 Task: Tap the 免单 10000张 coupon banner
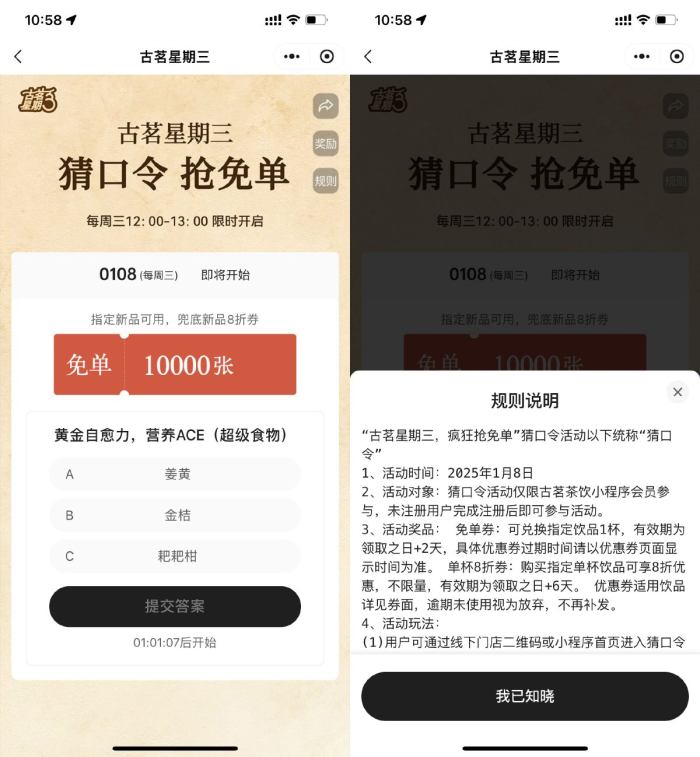click(175, 364)
